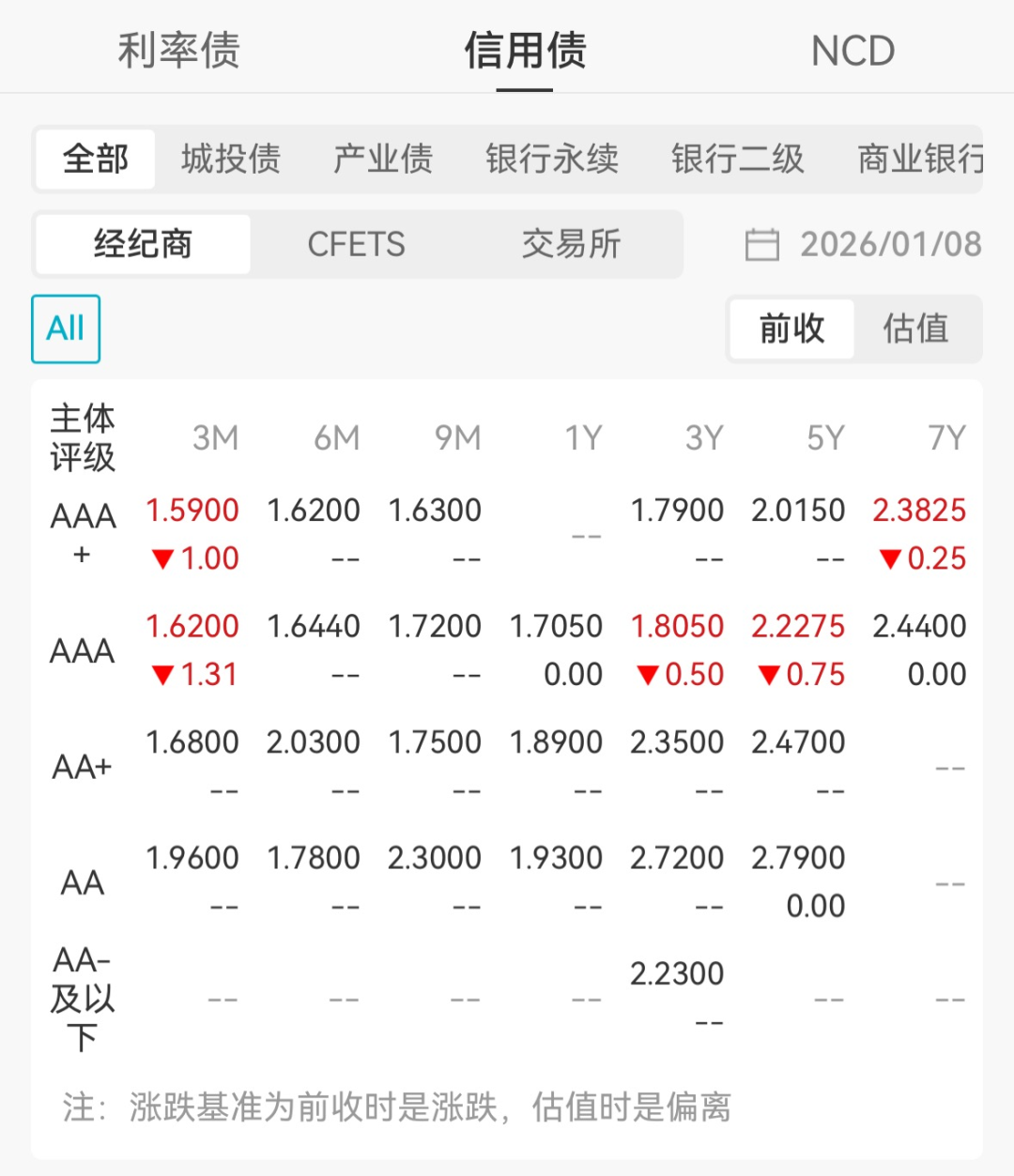Viewport: 1014px width, 1176px height.
Task: Select the 信用债 tab
Action: tap(523, 52)
